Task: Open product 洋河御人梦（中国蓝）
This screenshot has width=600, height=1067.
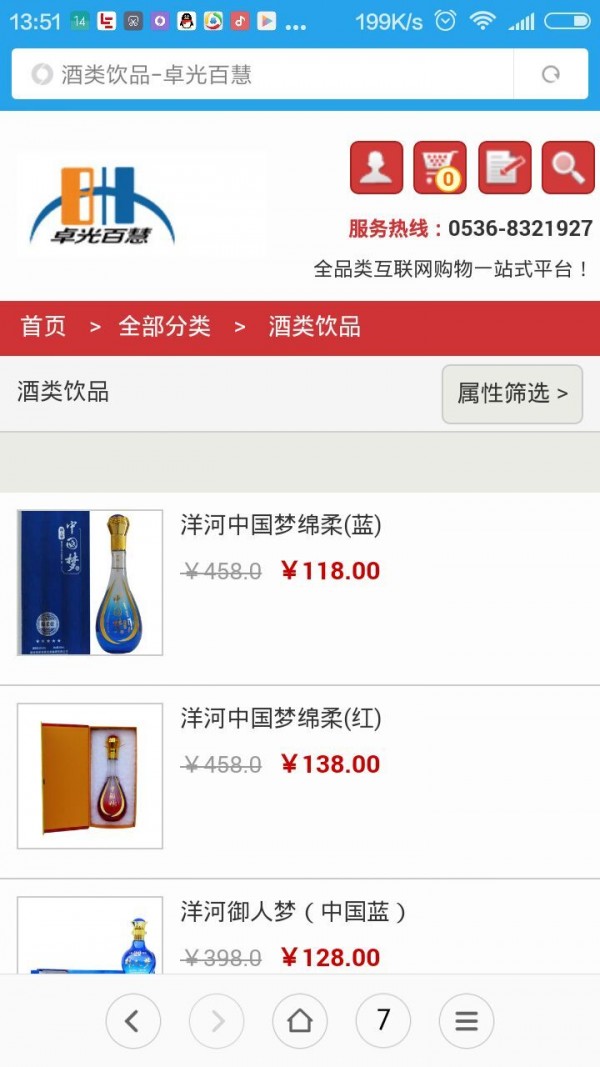Action: click(x=294, y=911)
